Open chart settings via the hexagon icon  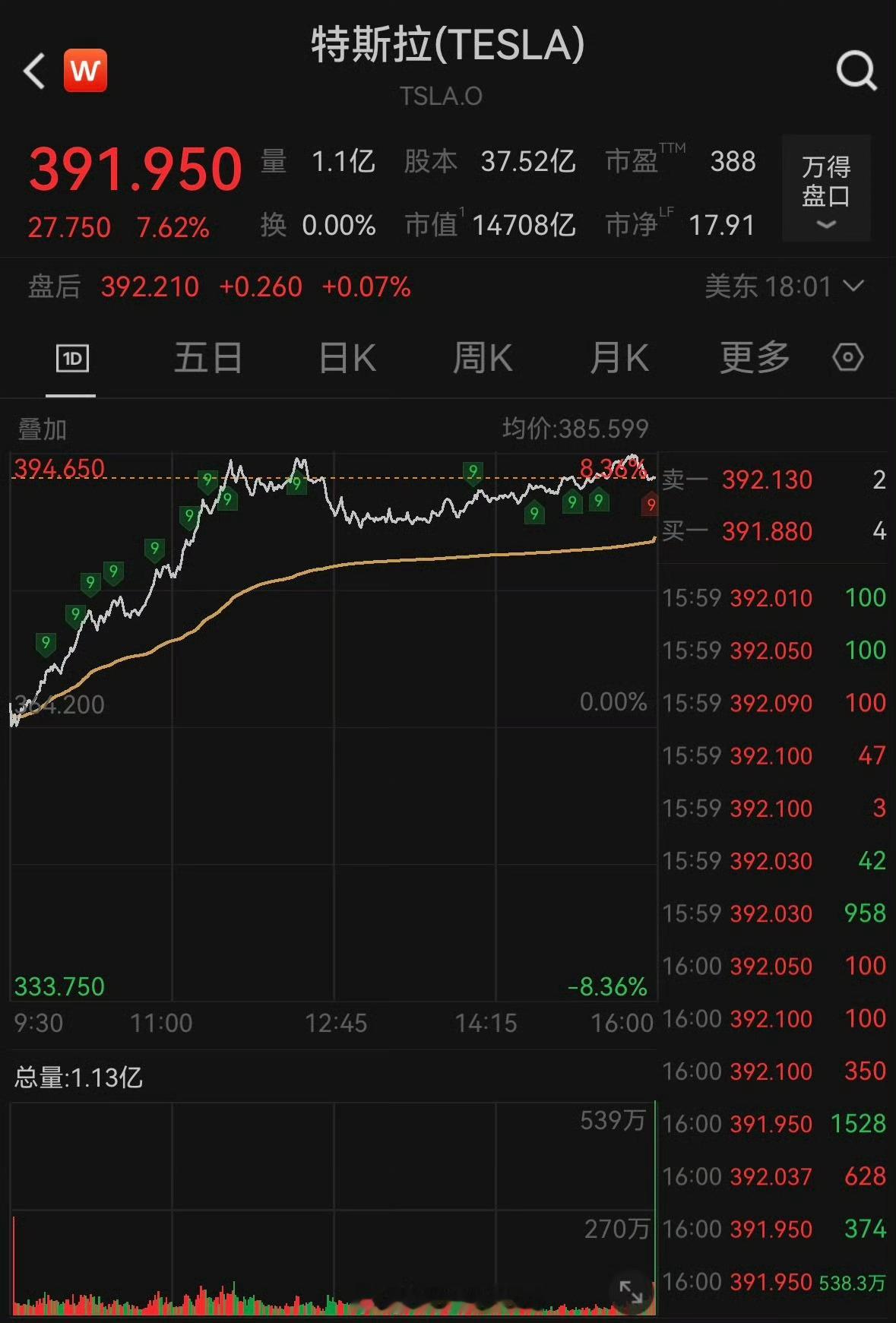click(847, 357)
